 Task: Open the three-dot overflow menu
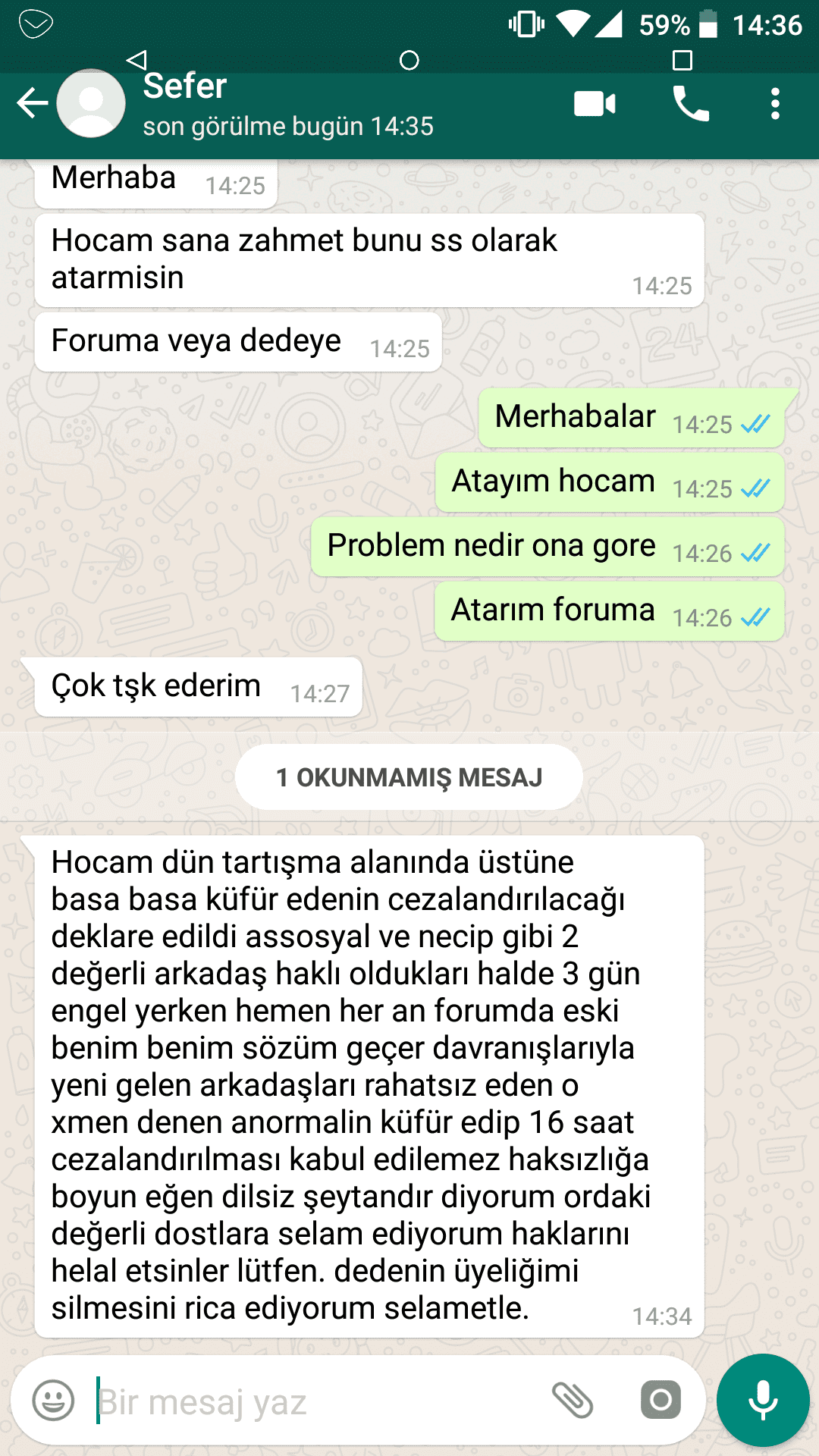(x=775, y=104)
